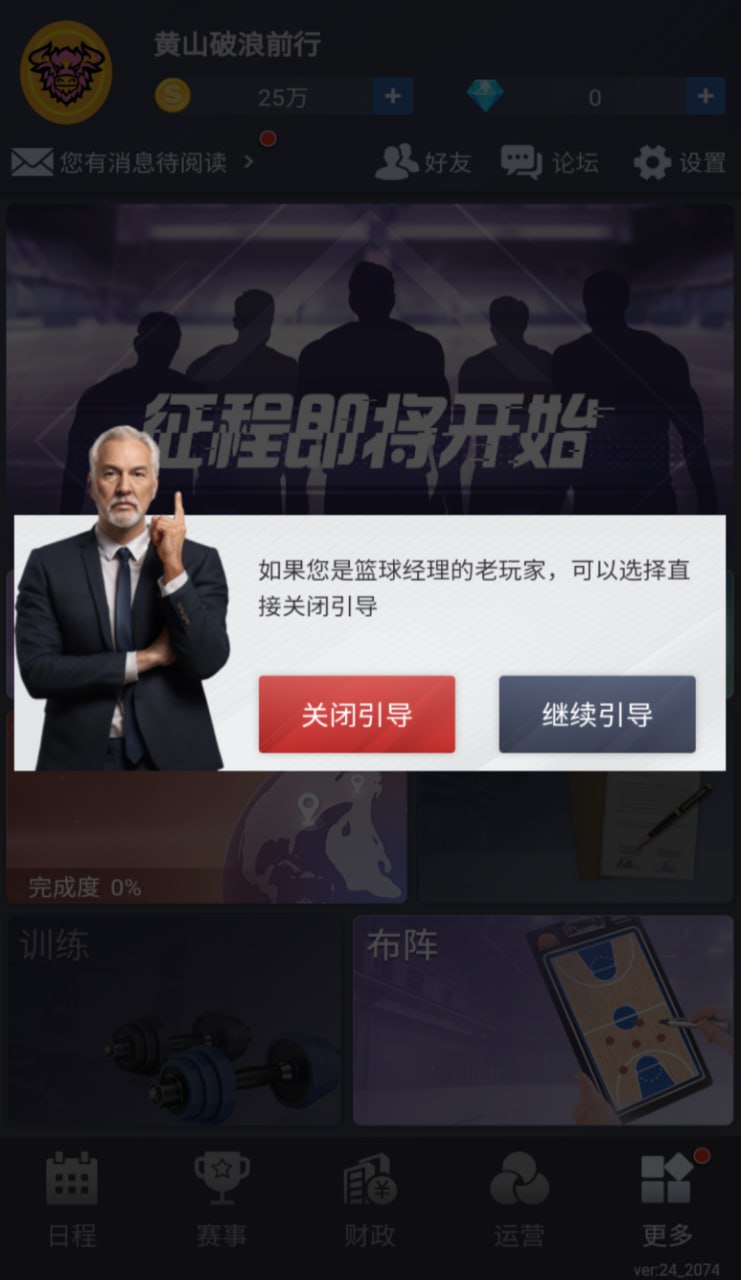Switch to the 运营 operations tab
Image resolution: width=741 pixels, height=1280 pixels.
coord(518,1199)
